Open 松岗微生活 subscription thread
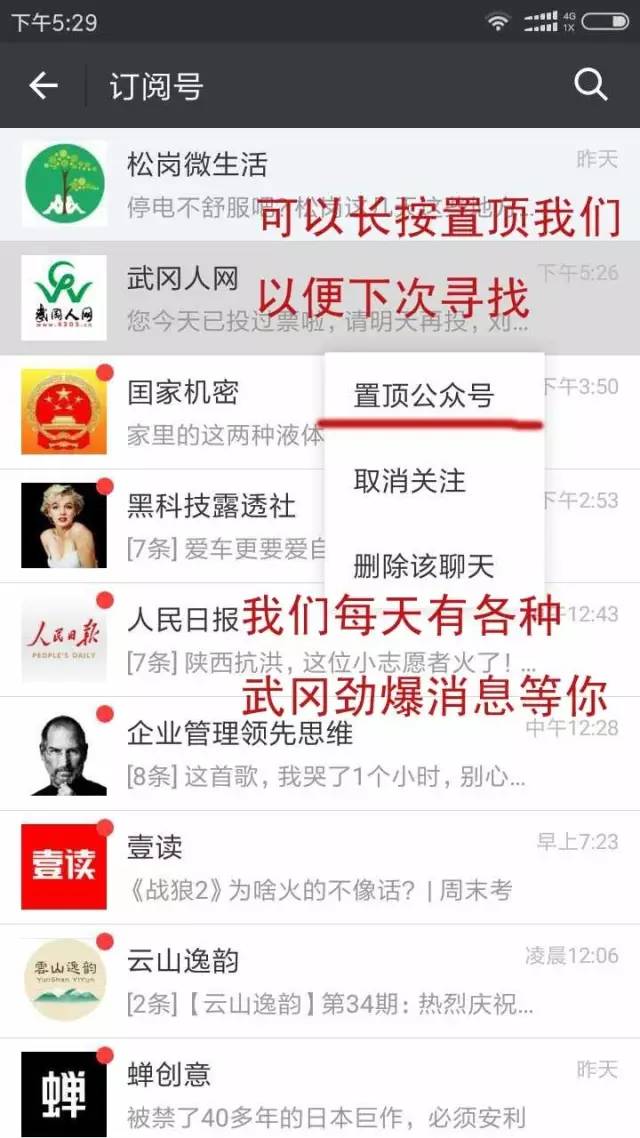Image resolution: width=640 pixels, height=1138 pixels. (x=320, y=184)
